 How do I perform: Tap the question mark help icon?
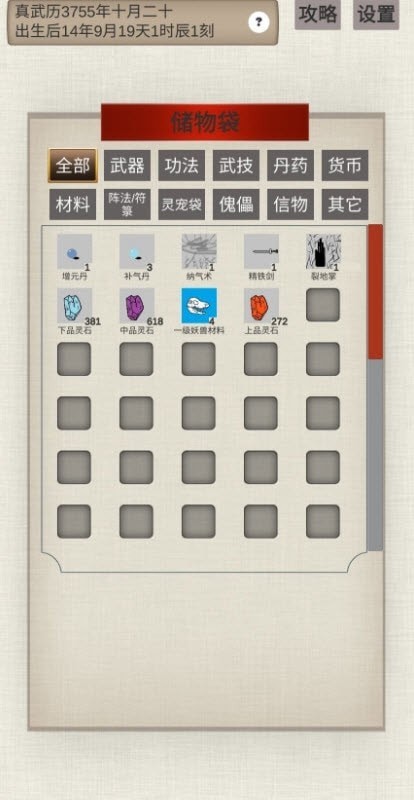(259, 22)
